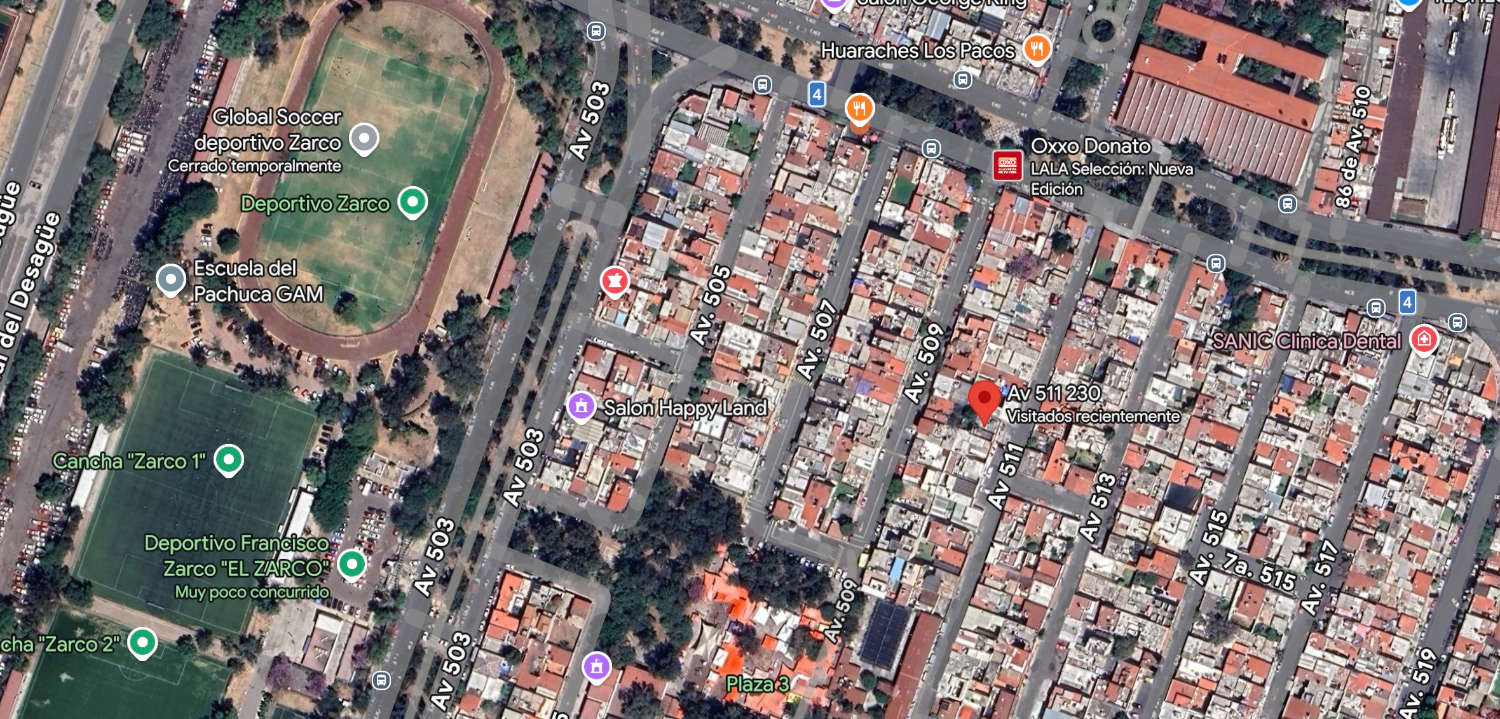Image resolution: width=1500 pixels, height=719 pixels.
Task: Open the Huaraches Los Pacos restaurant pin
Action: pos(1038,48)
